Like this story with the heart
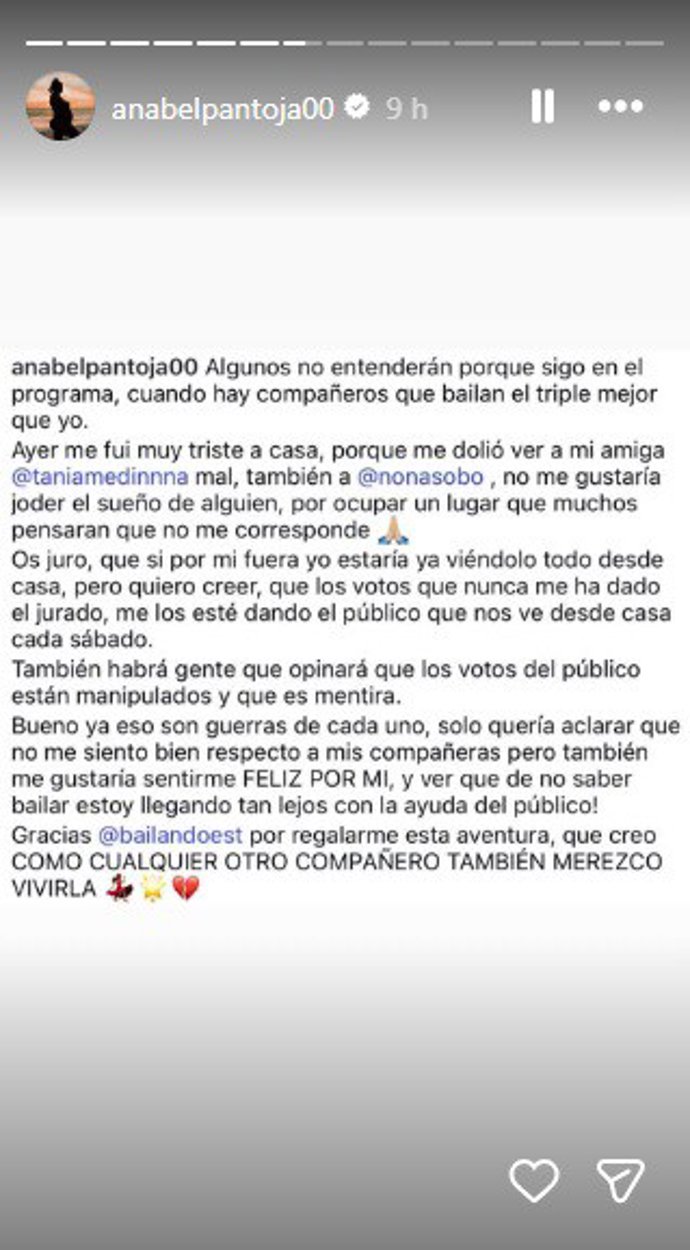 tap(534, 1181)
